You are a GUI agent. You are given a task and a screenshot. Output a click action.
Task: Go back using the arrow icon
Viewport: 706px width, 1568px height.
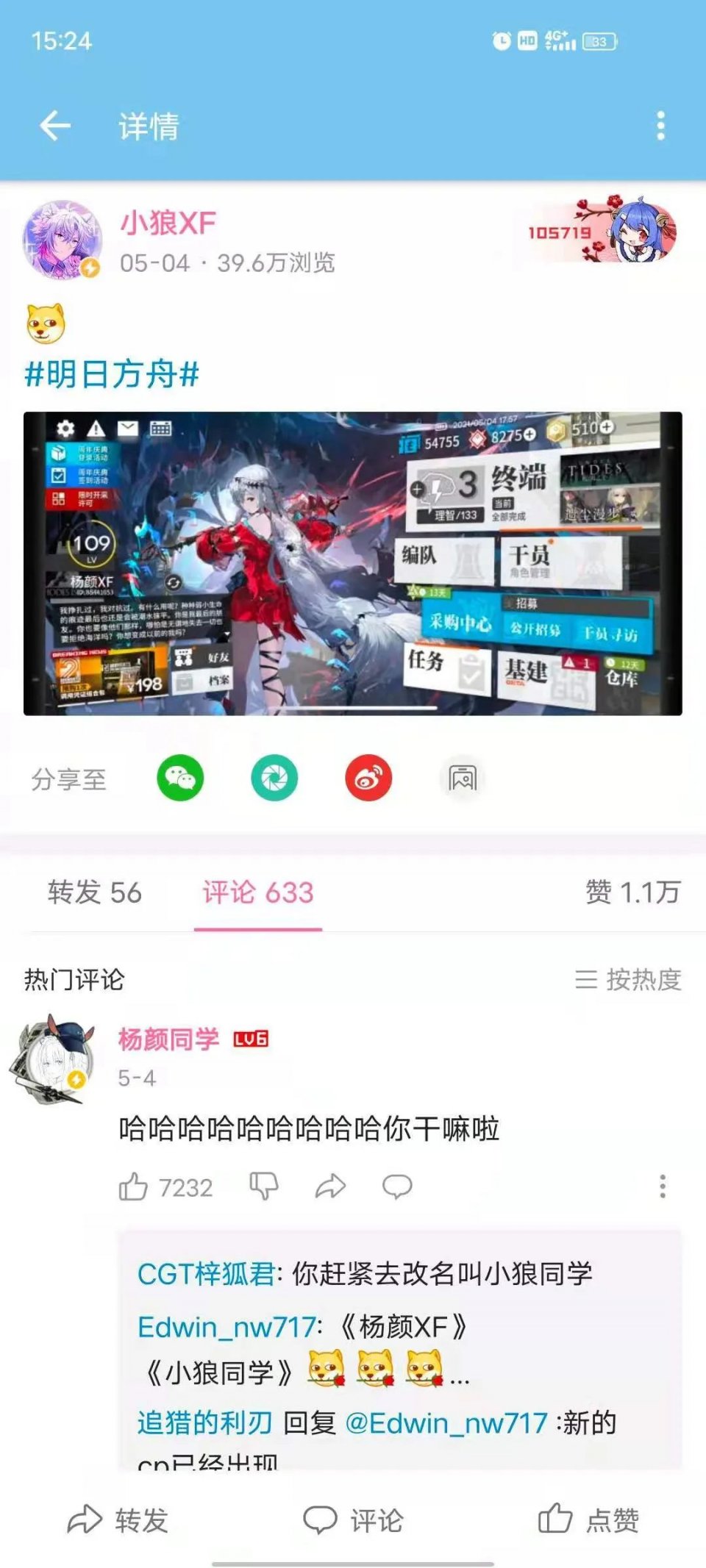[x=55, y=126]
